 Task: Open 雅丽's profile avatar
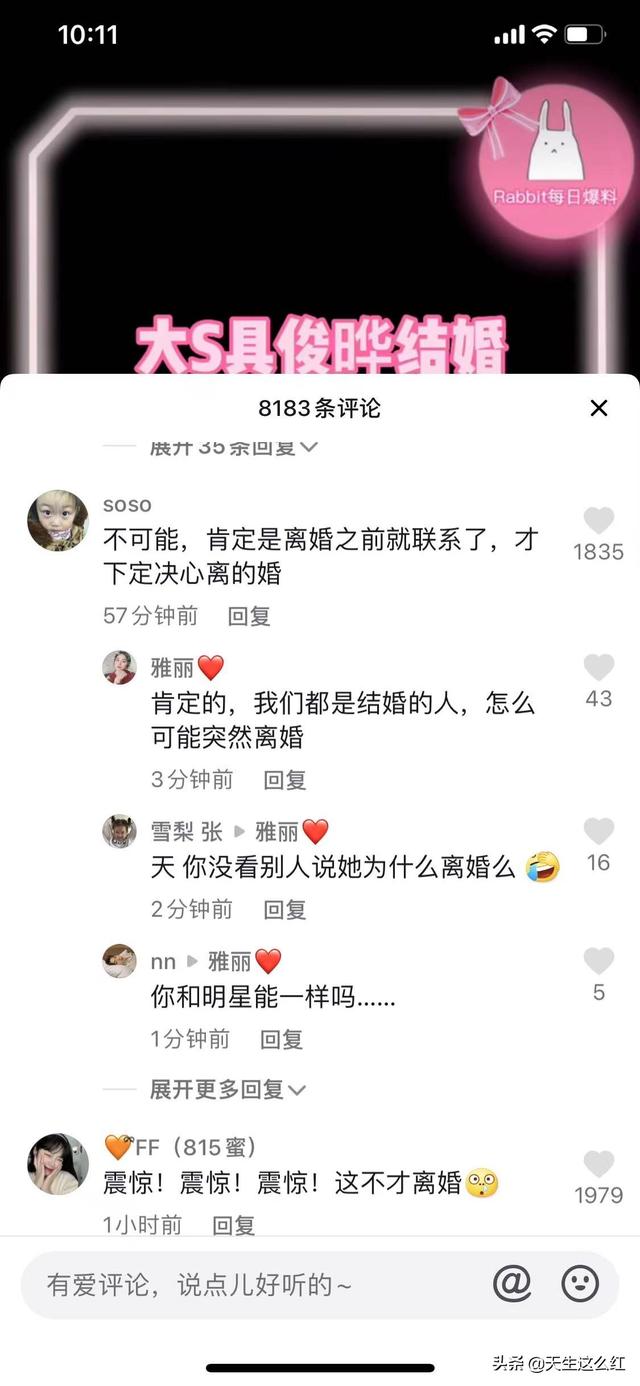[x=119, y=667]
